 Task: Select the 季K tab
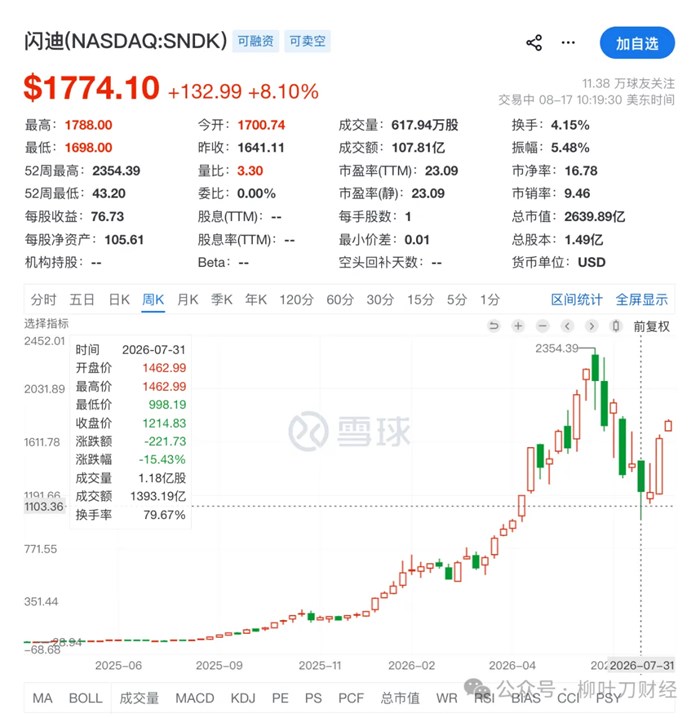[x=222, y=300]
